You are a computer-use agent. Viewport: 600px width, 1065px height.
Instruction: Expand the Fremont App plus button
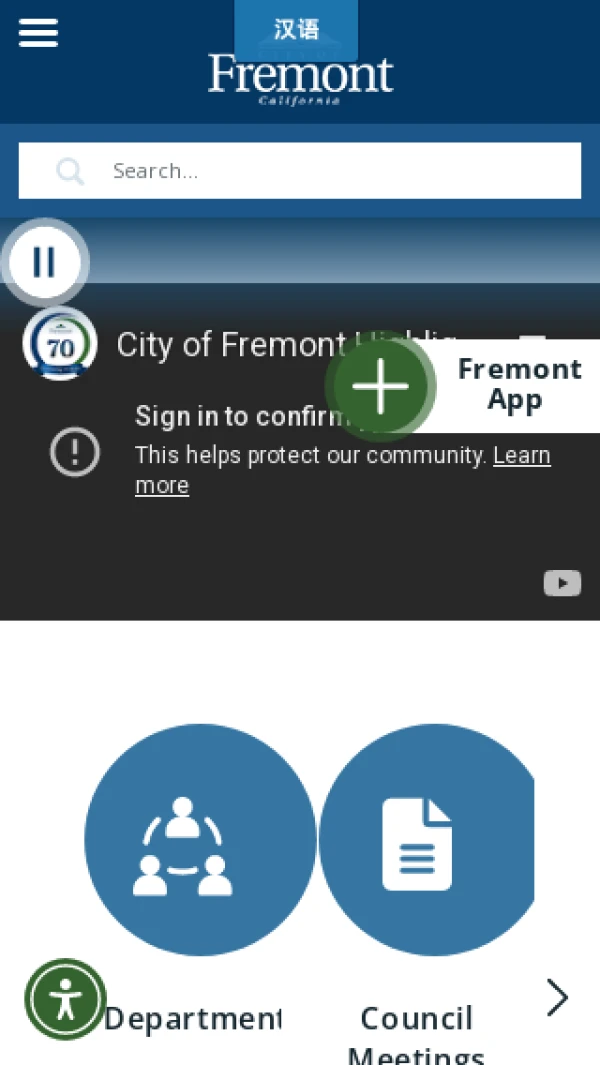380,386
